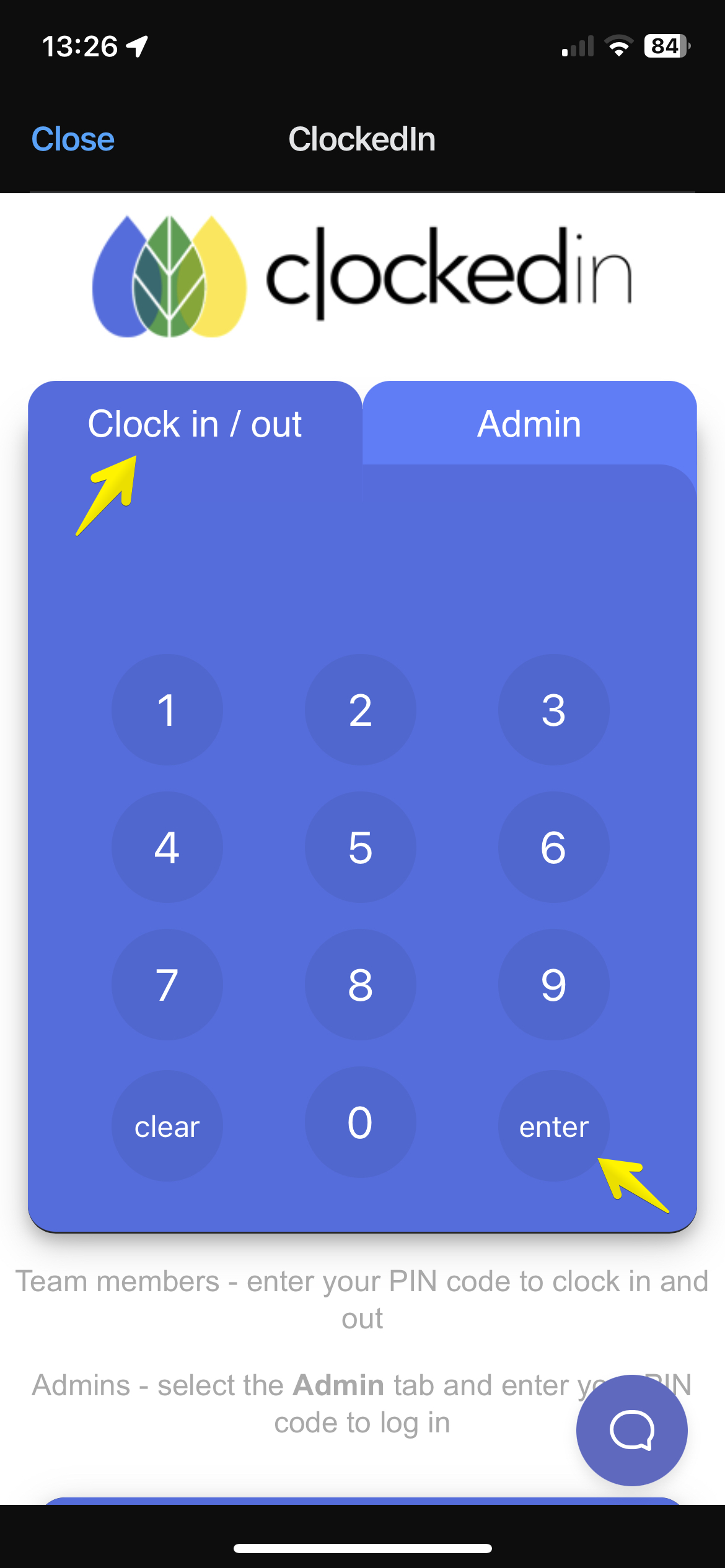Viewport: 725px width, 1568px height.
Task: Tap the number 3 key
Action: pos(555,711)
